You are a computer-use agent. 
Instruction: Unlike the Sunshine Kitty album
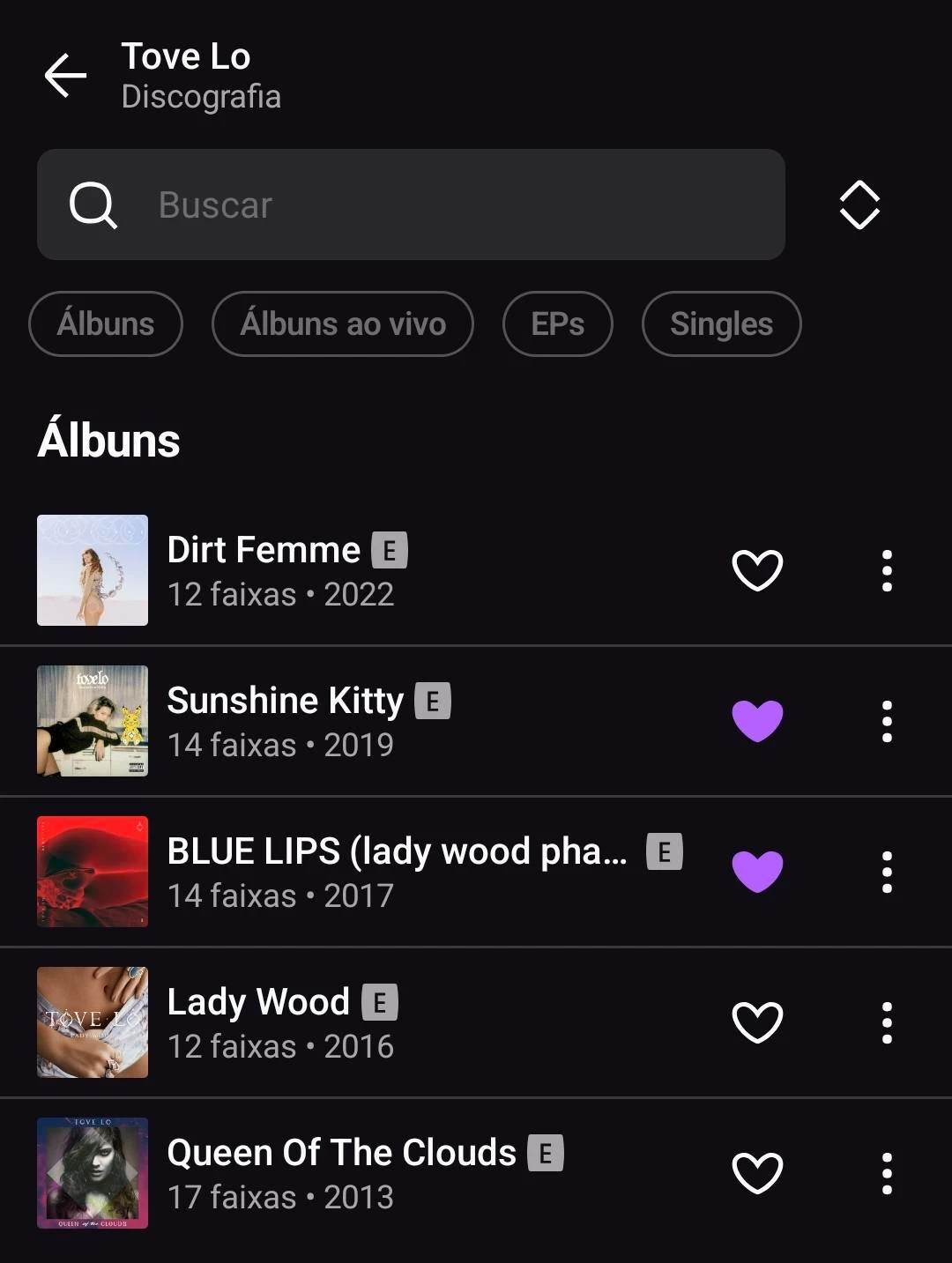point(757,721)
